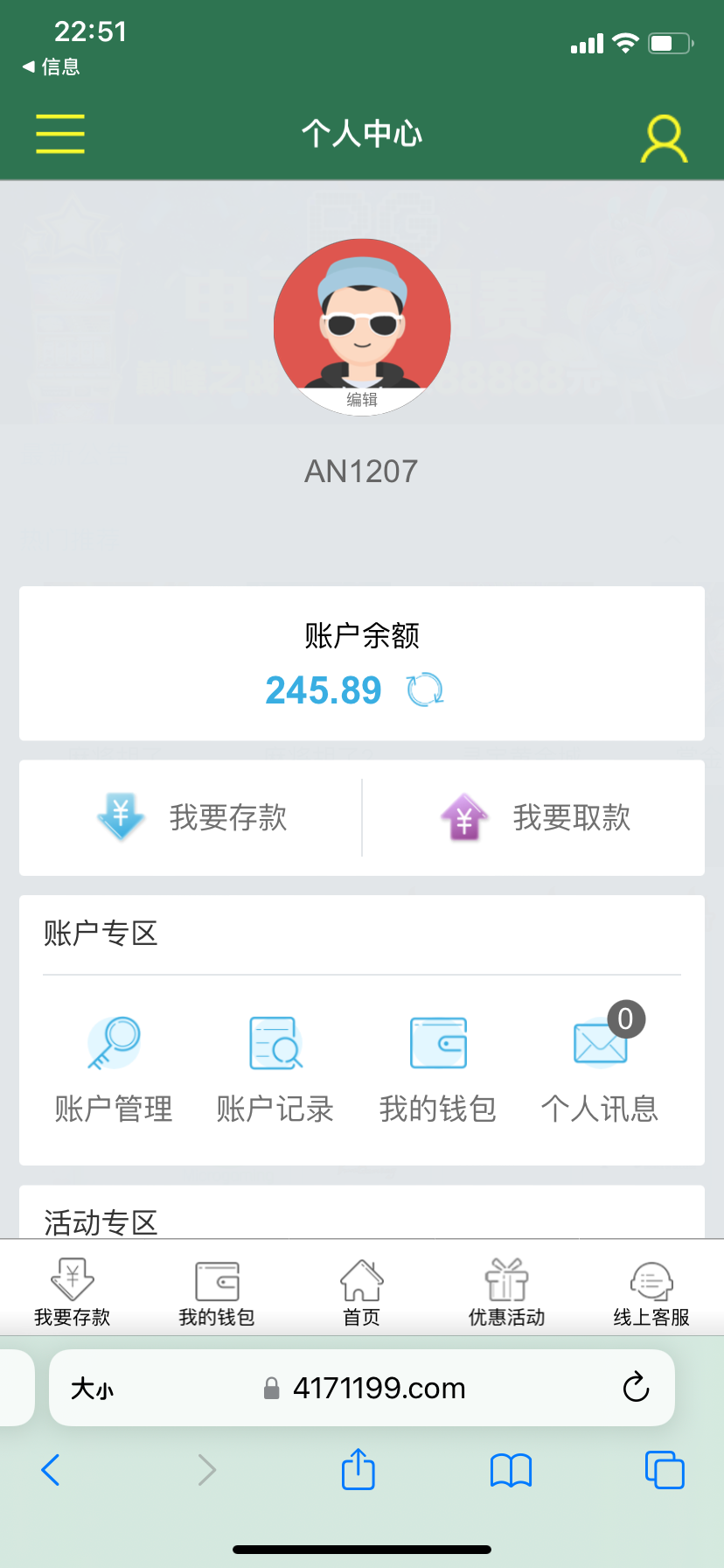724x1568 pixels.
Task: Switch to 优惠活动 promotions tab
Action: [x=507, y=1292]
